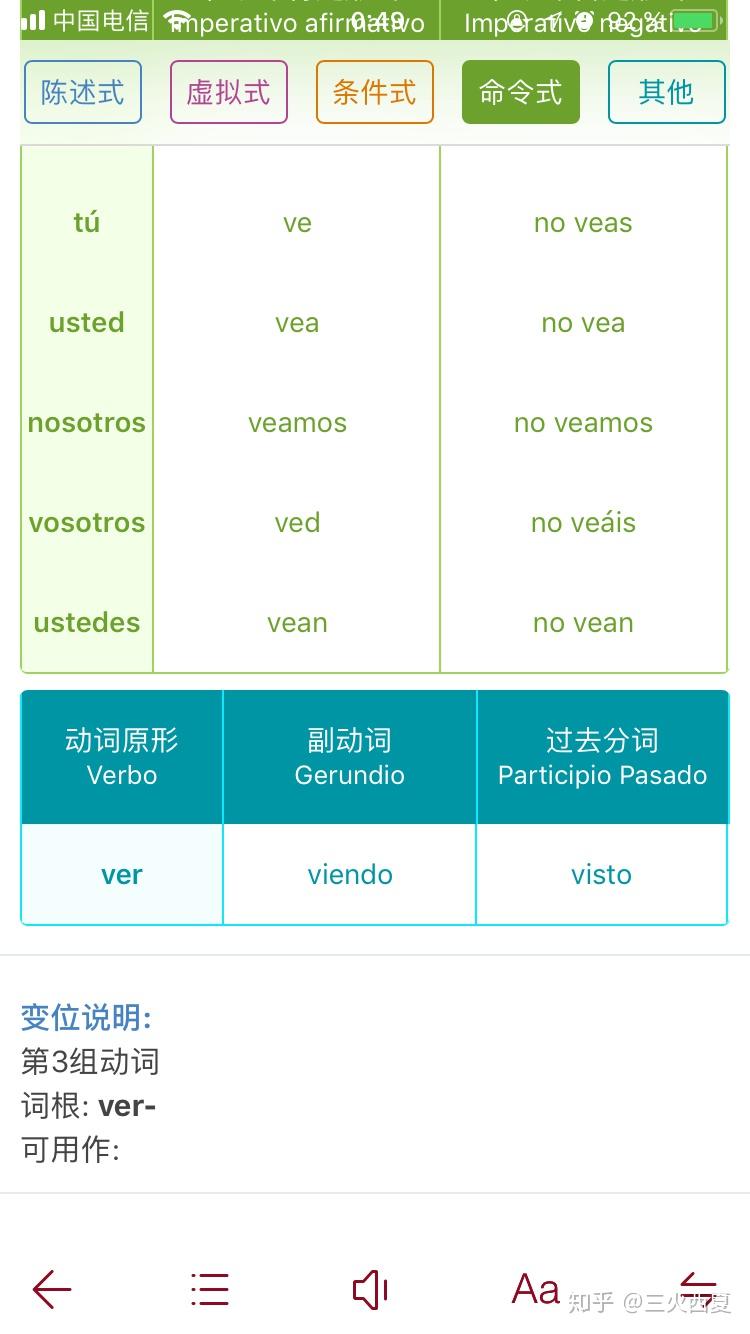
Task: Tap the 命令式 tab
Action: (521, 92)
